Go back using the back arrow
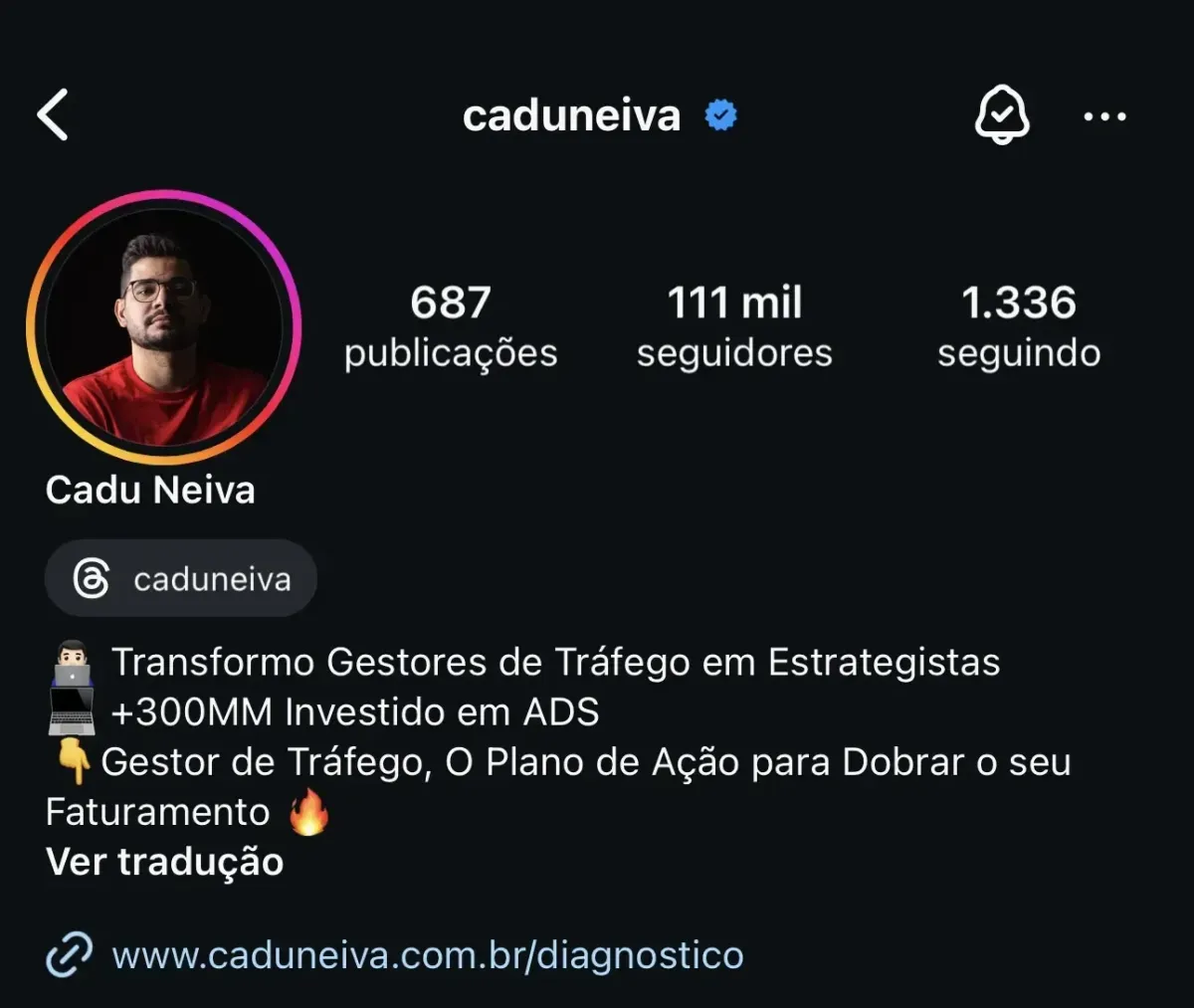 coord(54,115)
